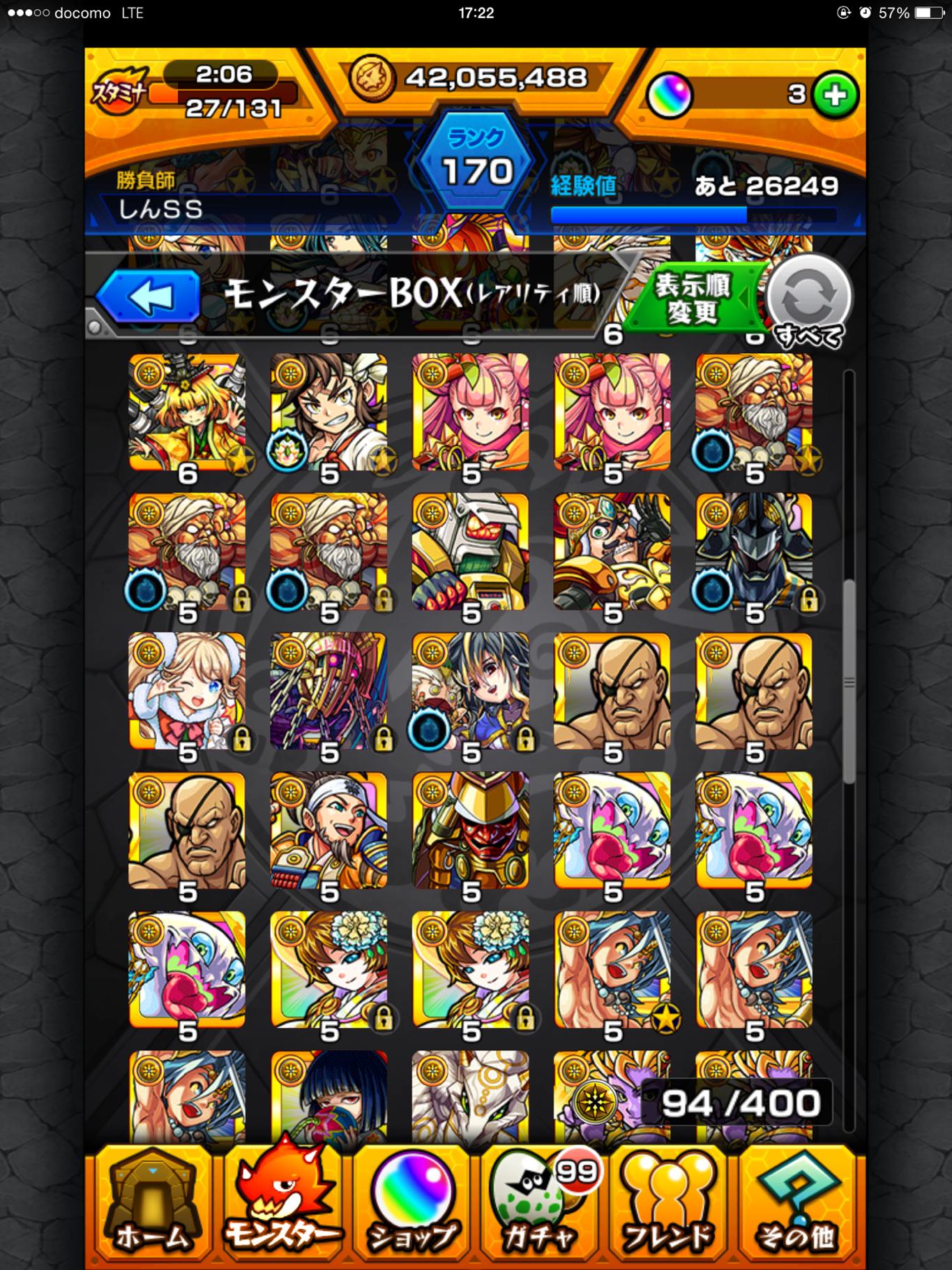
Task: Open the ショップ tab
Action: pyautogui.click(x=412, y=1209)
